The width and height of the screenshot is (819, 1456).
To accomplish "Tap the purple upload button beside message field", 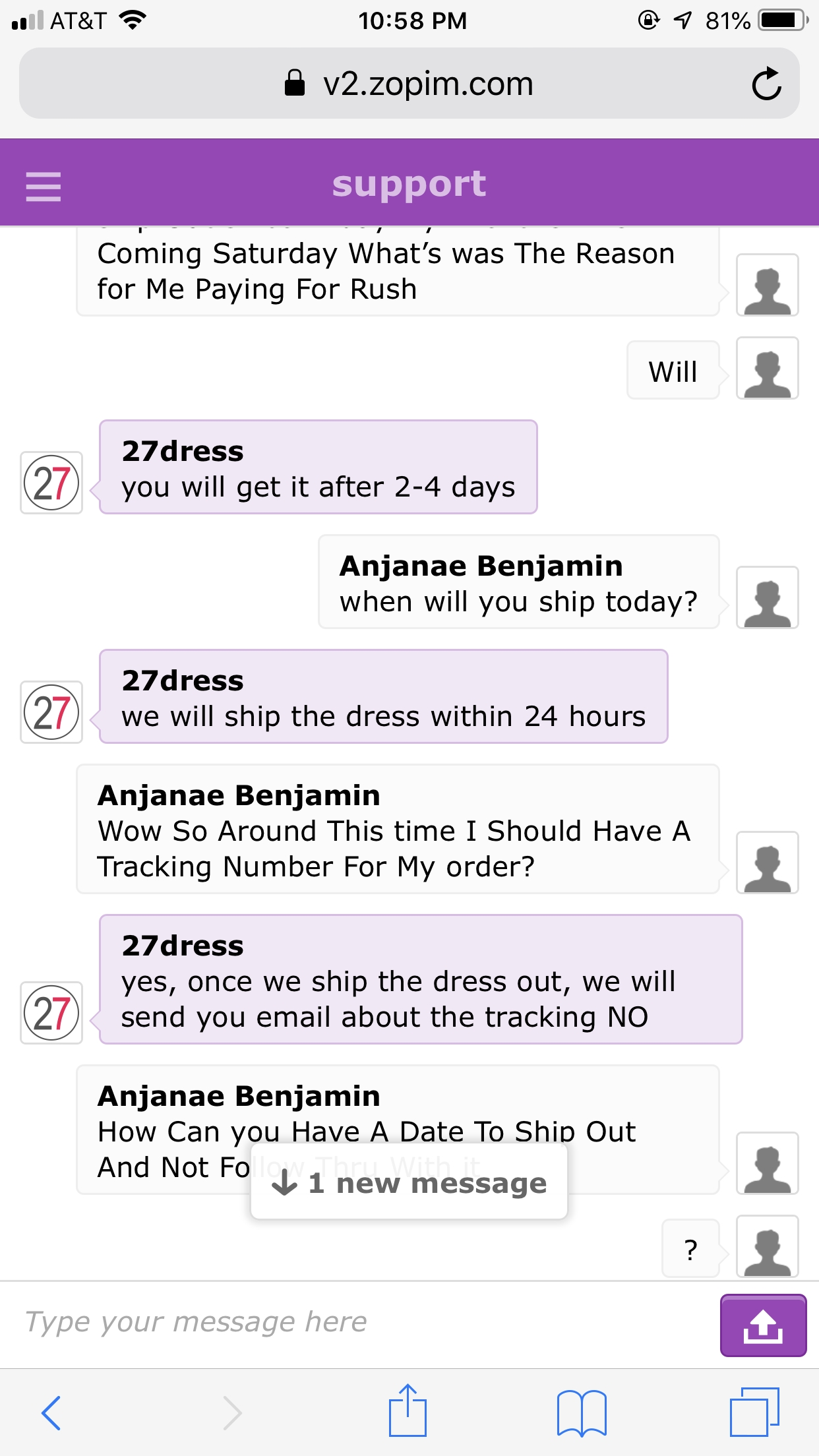I will (x=763, y=1325).
